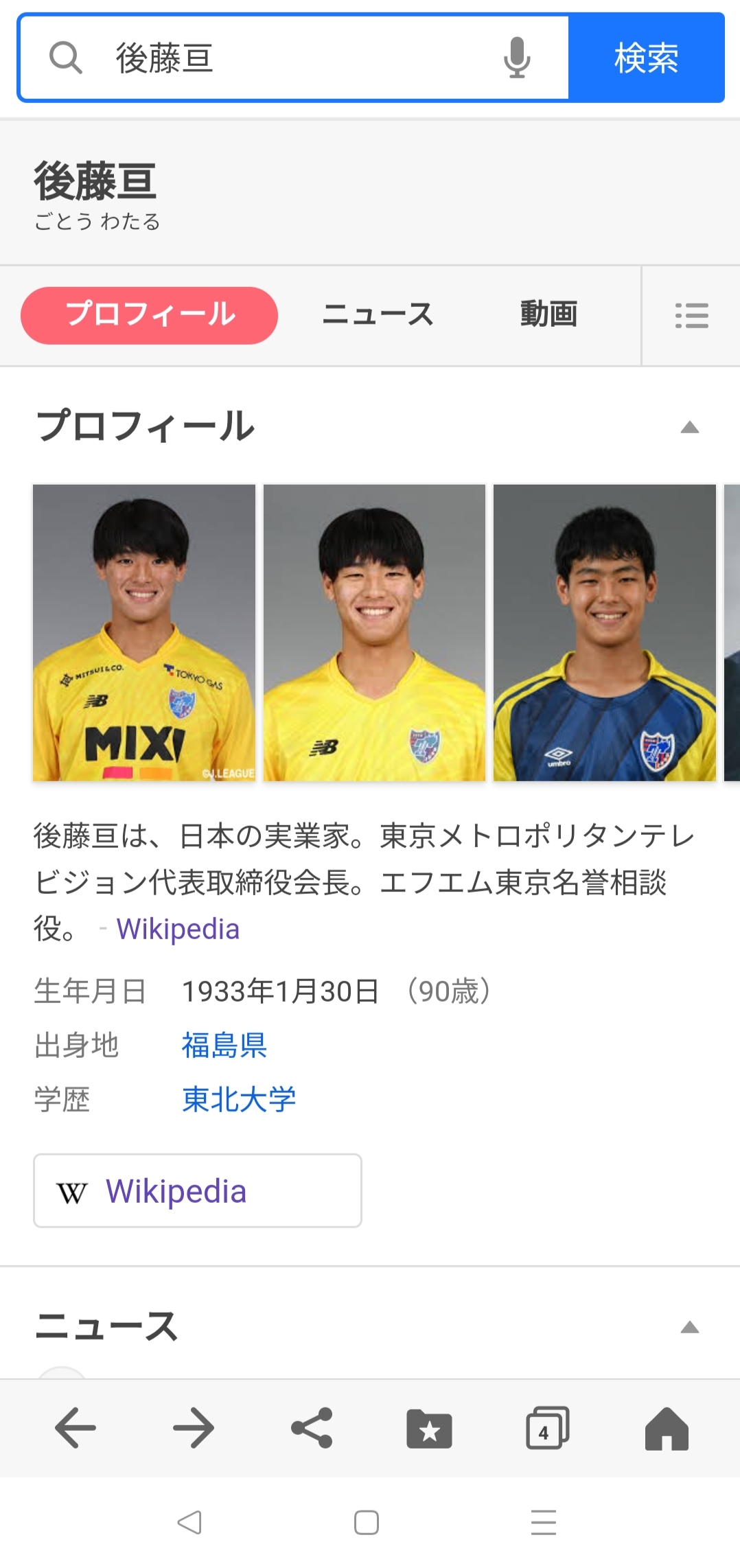Tap the Wikipedia button with W logo
The image size is (740, 1568).
[198, 1190]
